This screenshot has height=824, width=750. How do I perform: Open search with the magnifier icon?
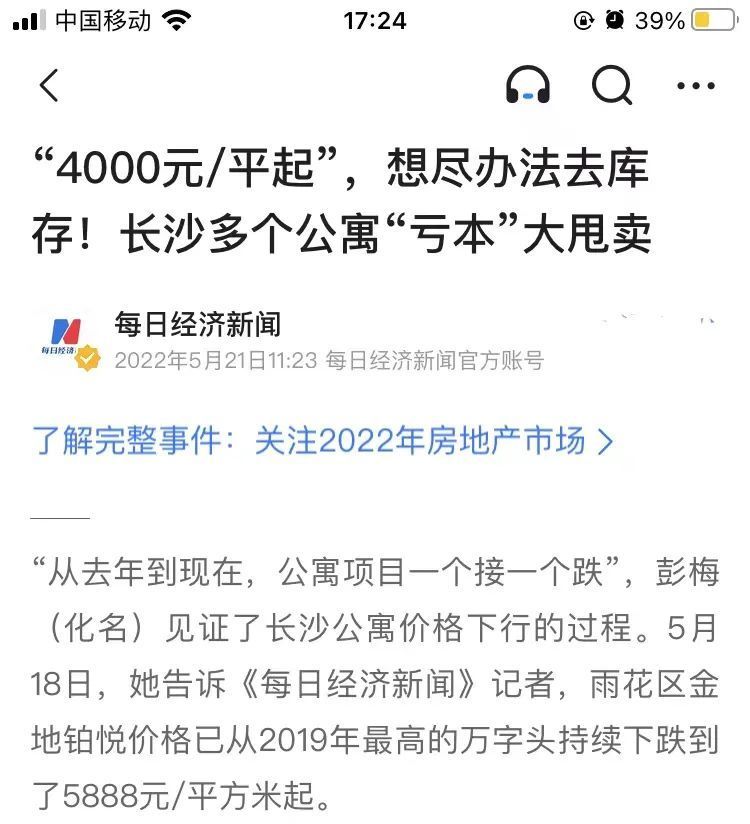point(611,86)
